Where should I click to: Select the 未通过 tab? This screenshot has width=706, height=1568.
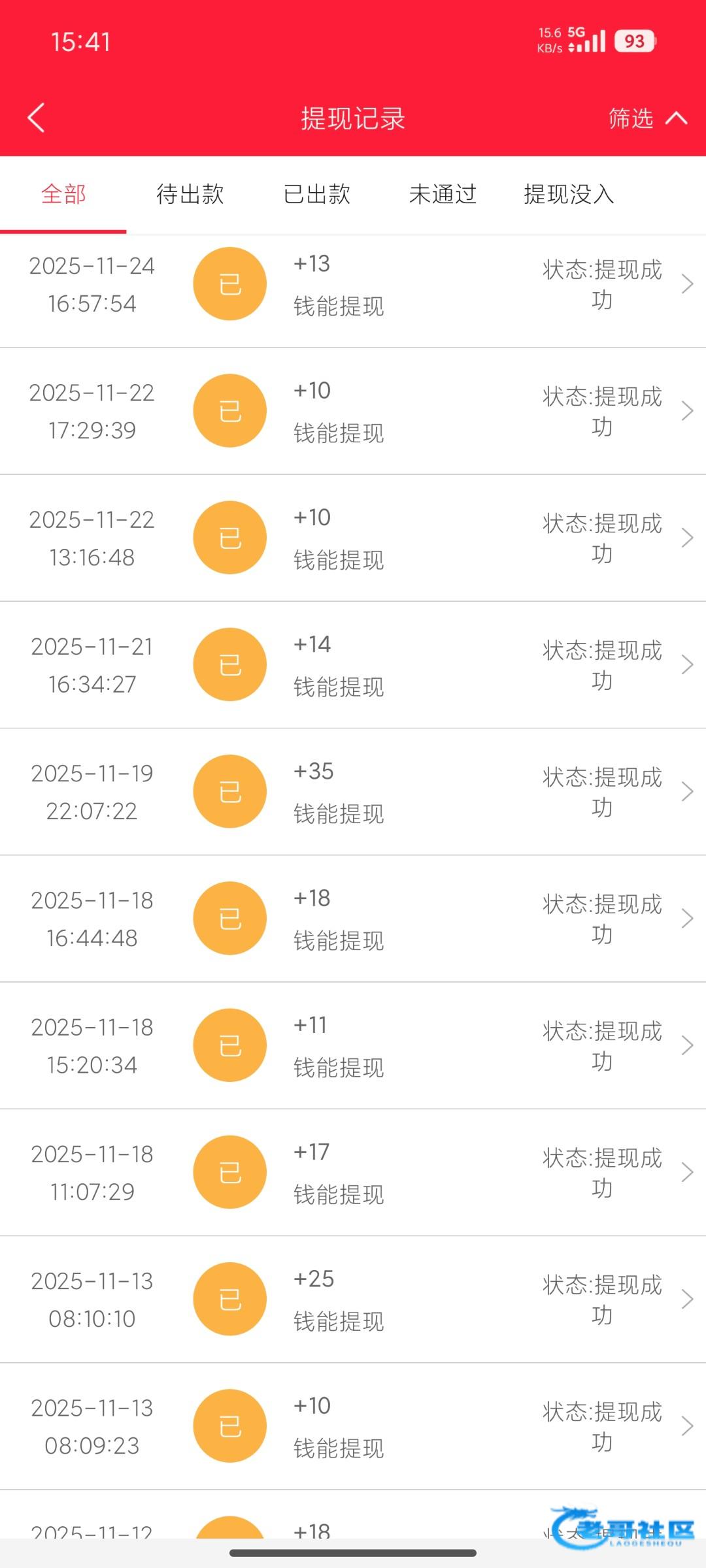pos(443,195)
